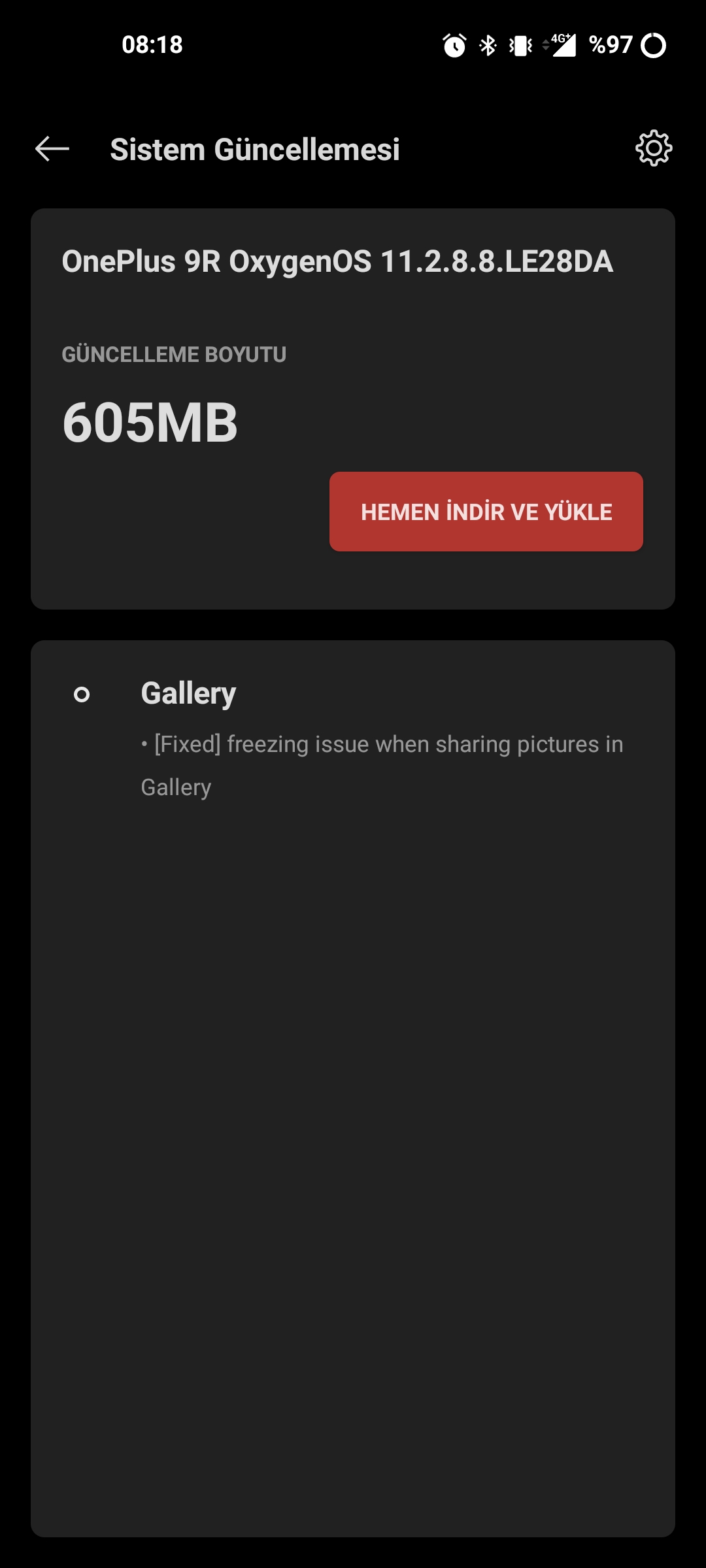
Task: Go back from Sistem Güncellemesi
Action: pyautogui.click(x=52, y=149)
